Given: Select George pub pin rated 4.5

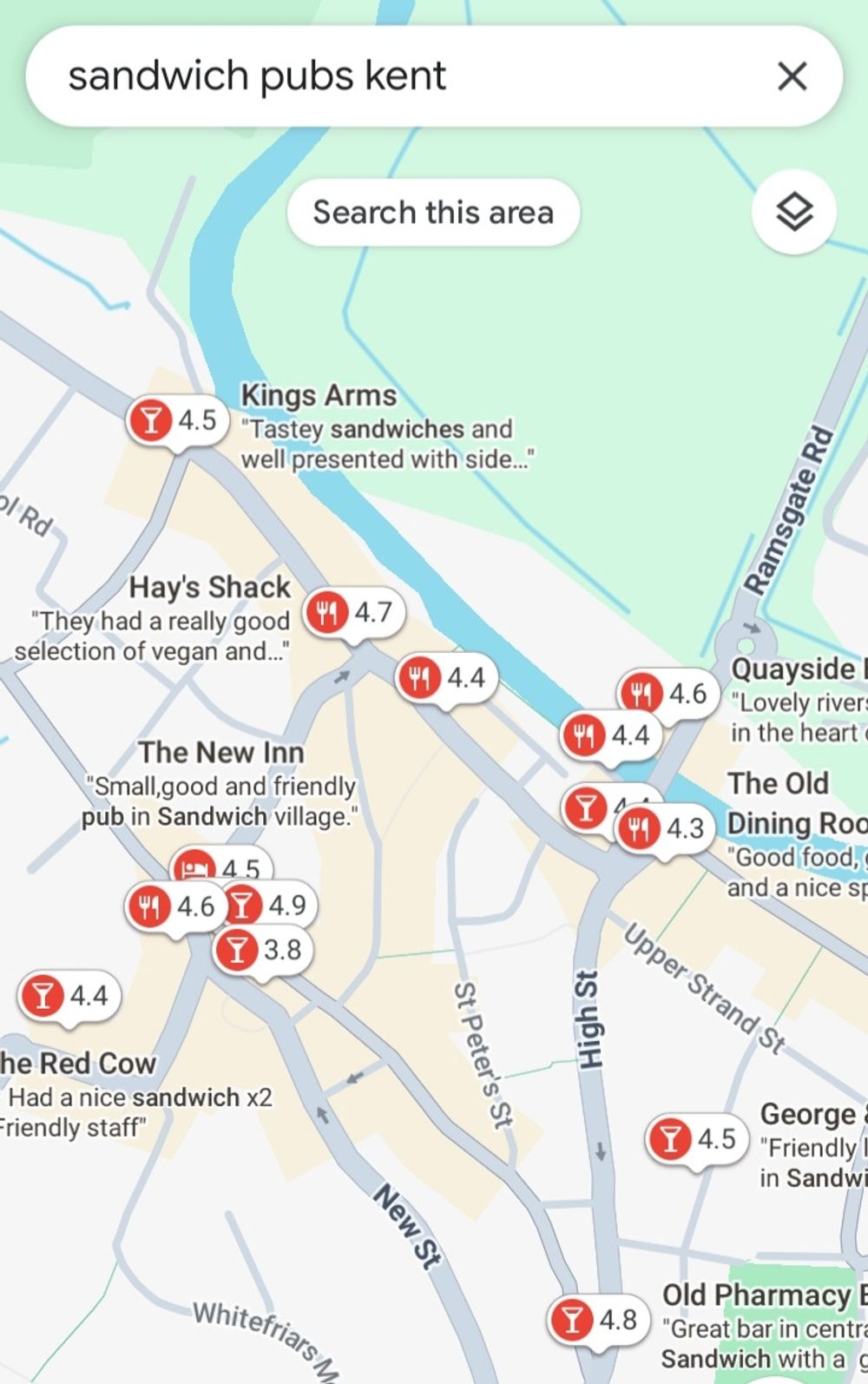Looking at the screenshot, I should (x=697, y=1139).
